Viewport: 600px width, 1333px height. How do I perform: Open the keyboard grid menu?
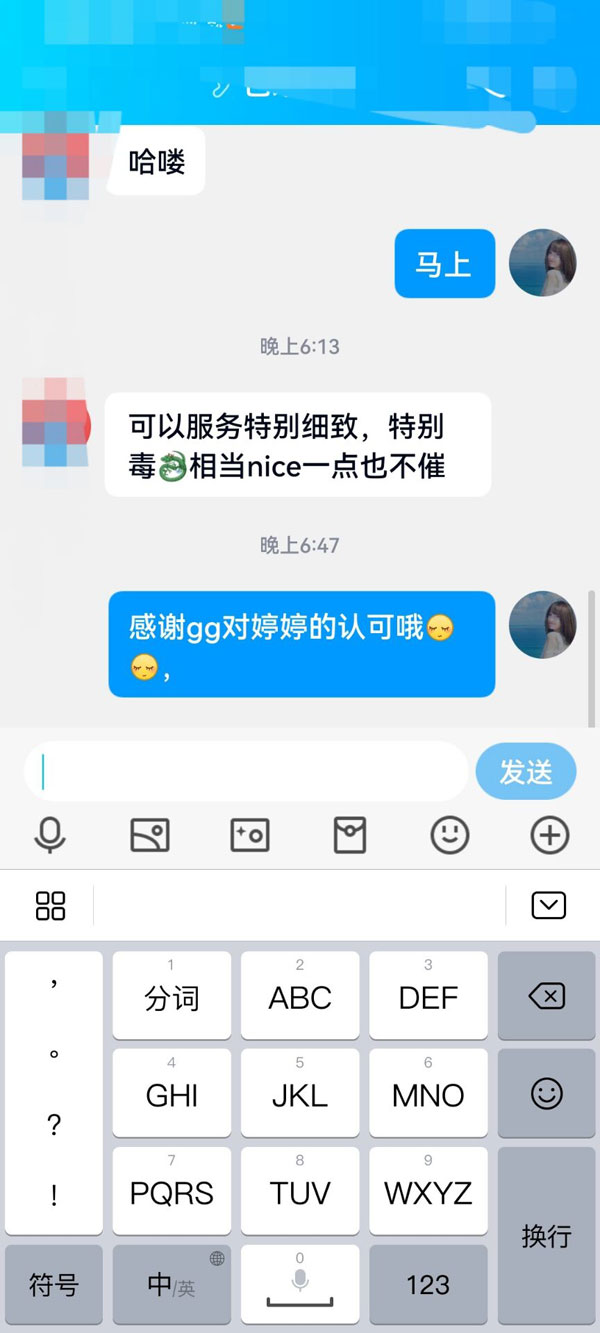point(50,906)
